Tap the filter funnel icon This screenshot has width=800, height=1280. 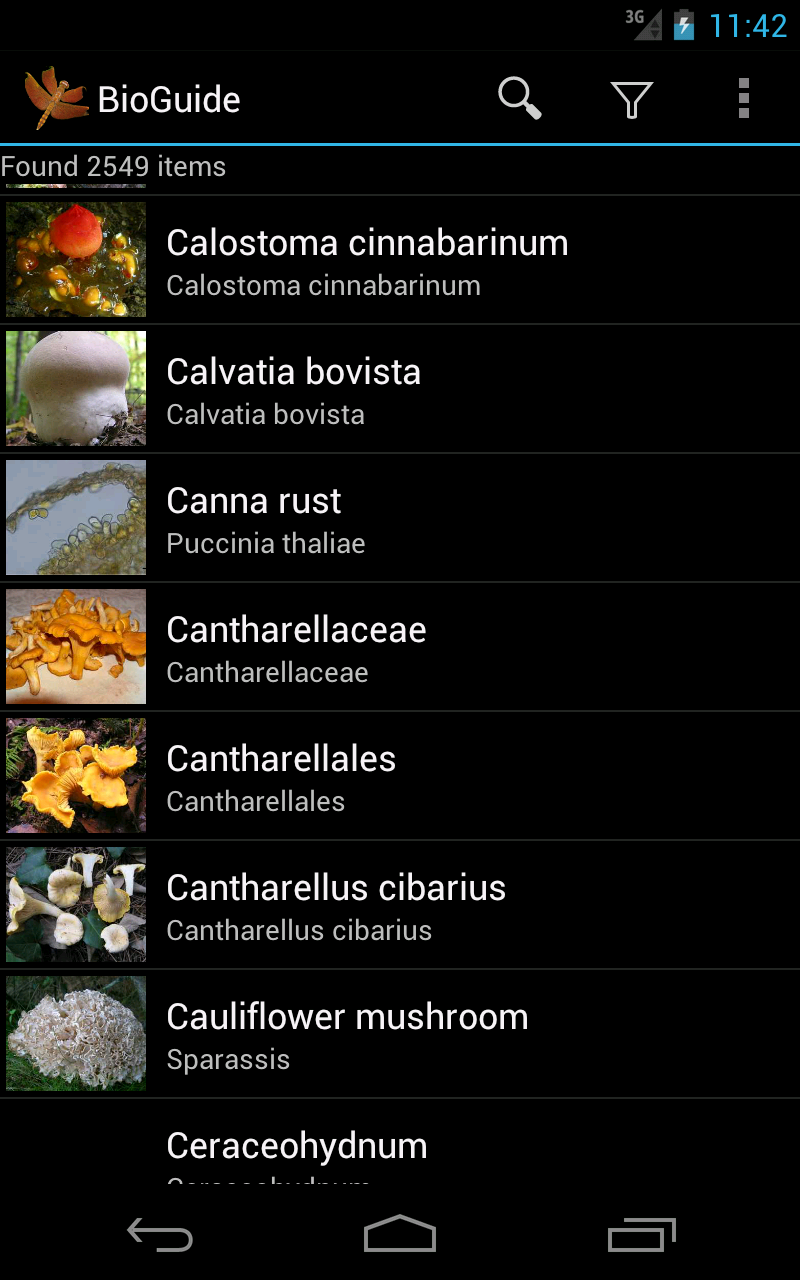coord(631,98)
